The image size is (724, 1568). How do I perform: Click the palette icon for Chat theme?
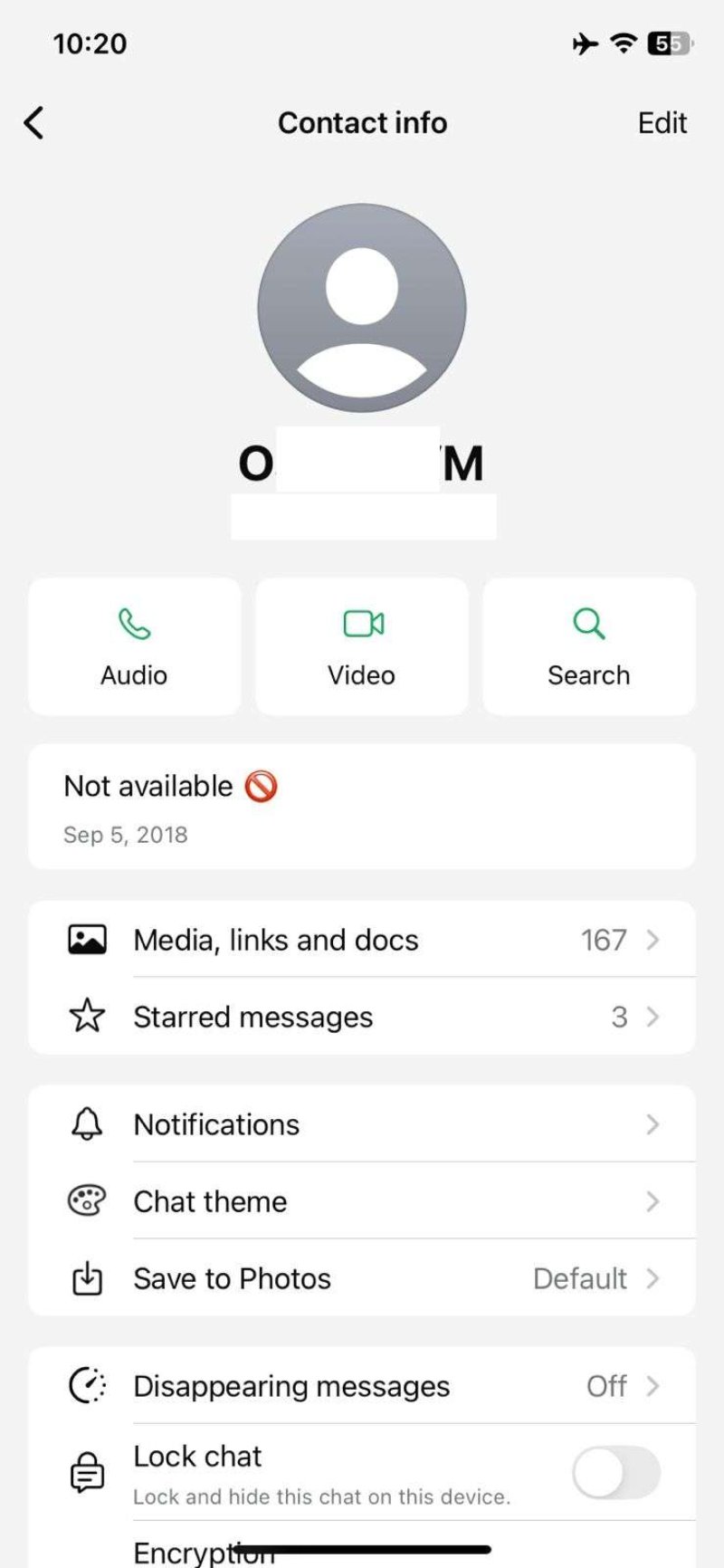(87, 1201)
